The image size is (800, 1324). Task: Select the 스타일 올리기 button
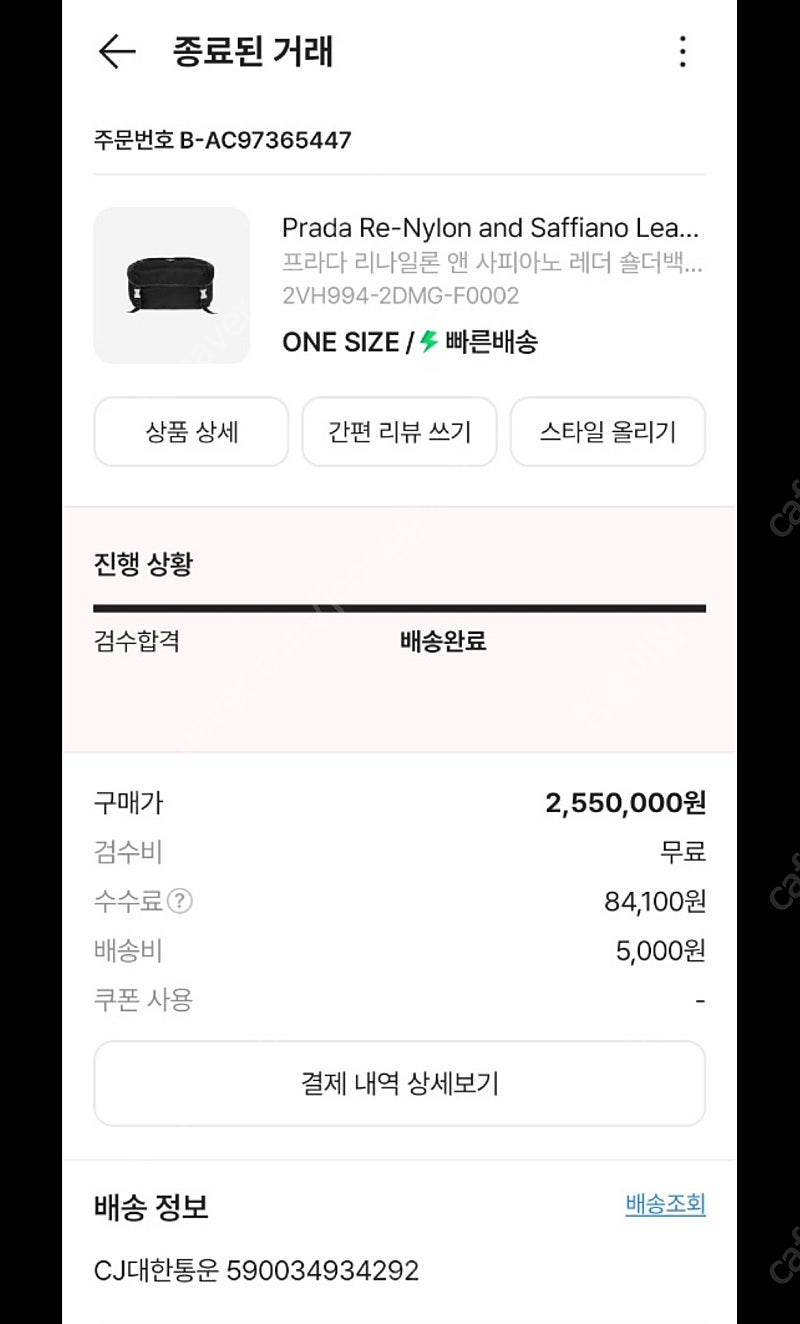(x=608, y=431)
